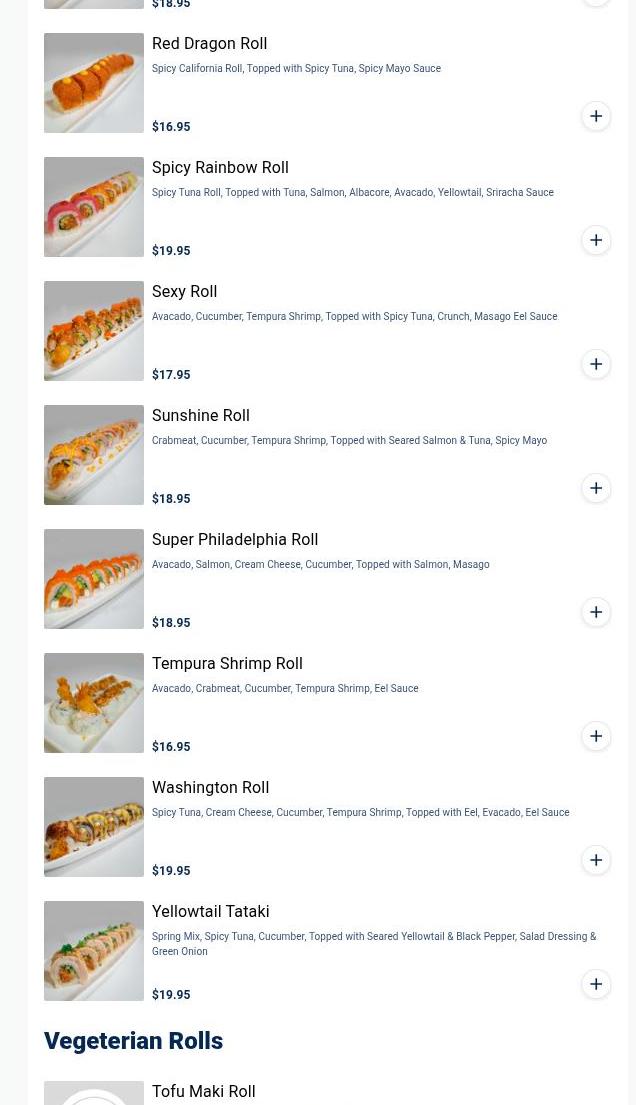The image size is (636, 1105).
Task: Open the Sexy Roll photo
Action: coord(94,331)
